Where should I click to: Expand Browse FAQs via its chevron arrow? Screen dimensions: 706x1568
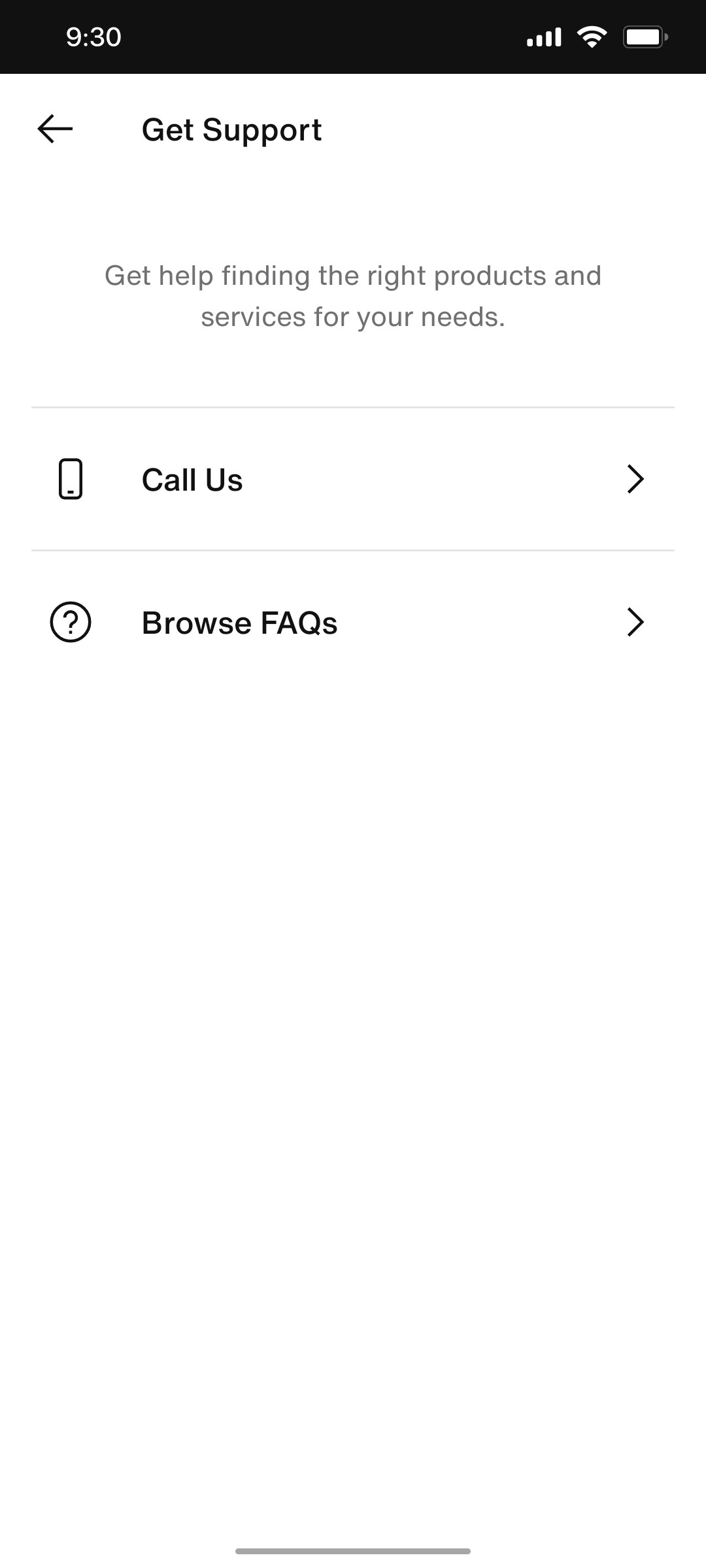(635, 621)
